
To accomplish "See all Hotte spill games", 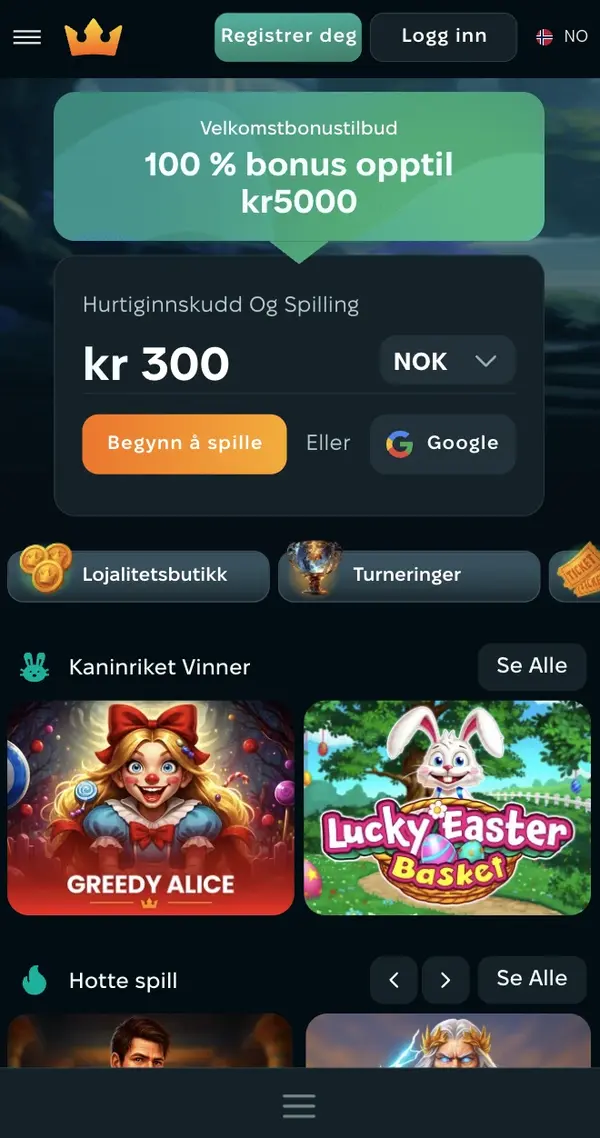I will [x=531, y=979].
